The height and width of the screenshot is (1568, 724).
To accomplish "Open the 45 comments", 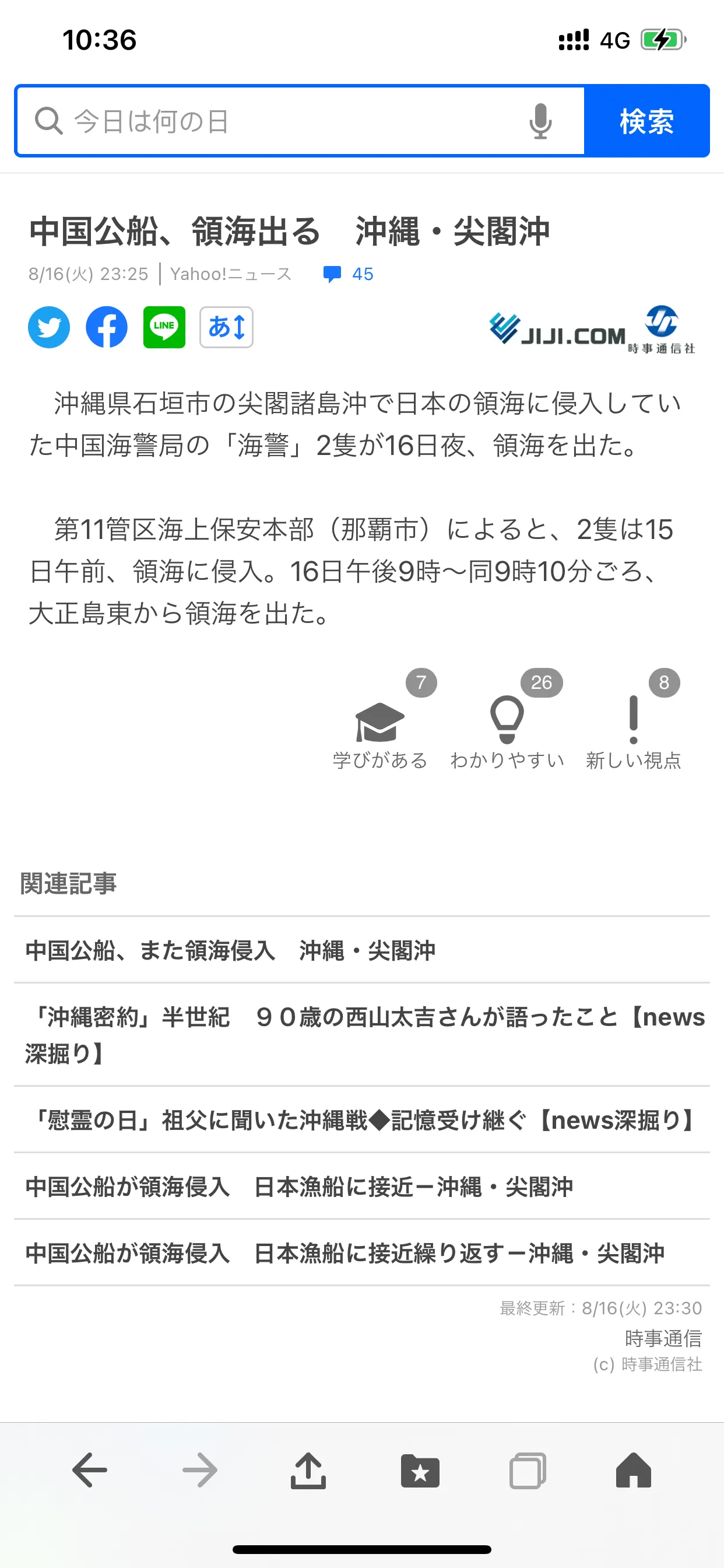I will (349, 274).
